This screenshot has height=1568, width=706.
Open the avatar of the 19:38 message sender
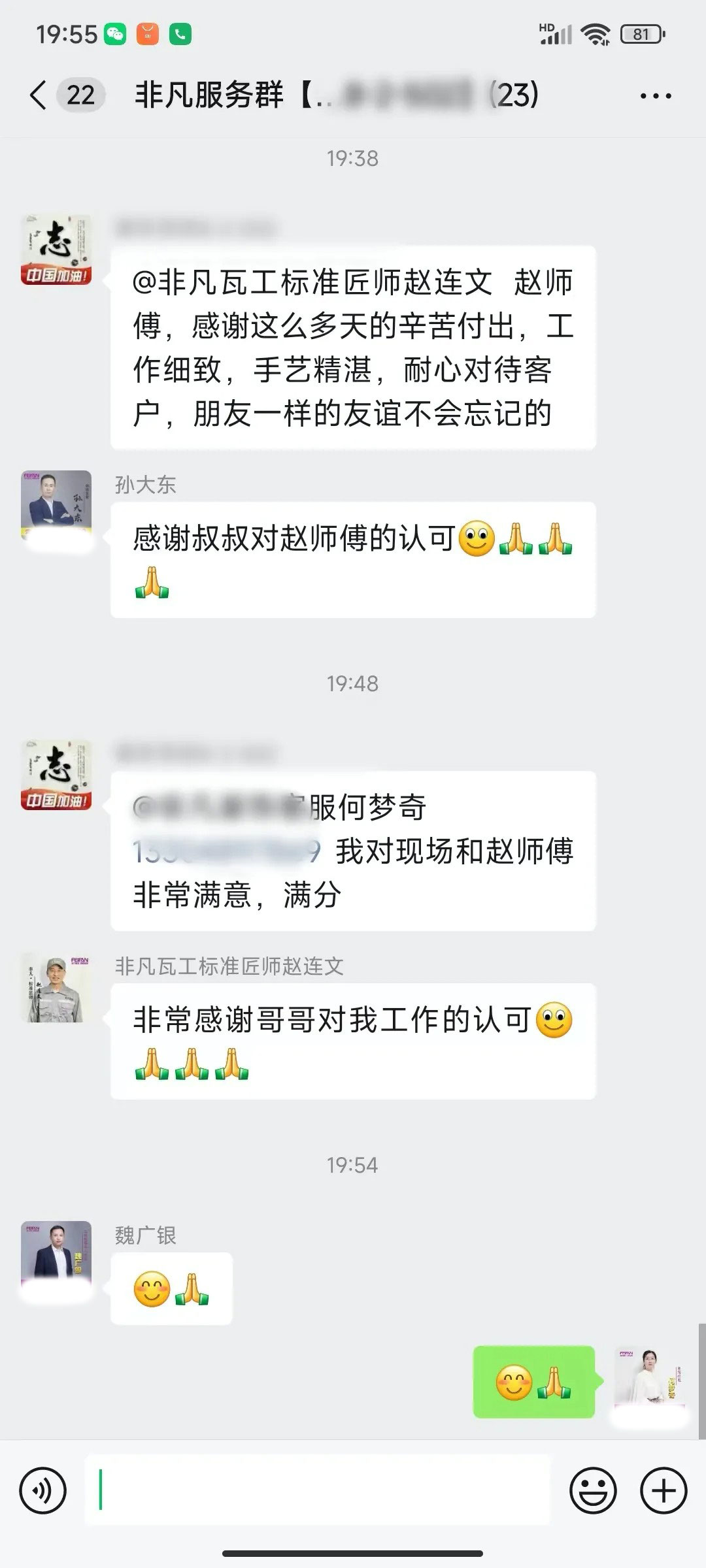pyautogui.click(x=56, y=250)
